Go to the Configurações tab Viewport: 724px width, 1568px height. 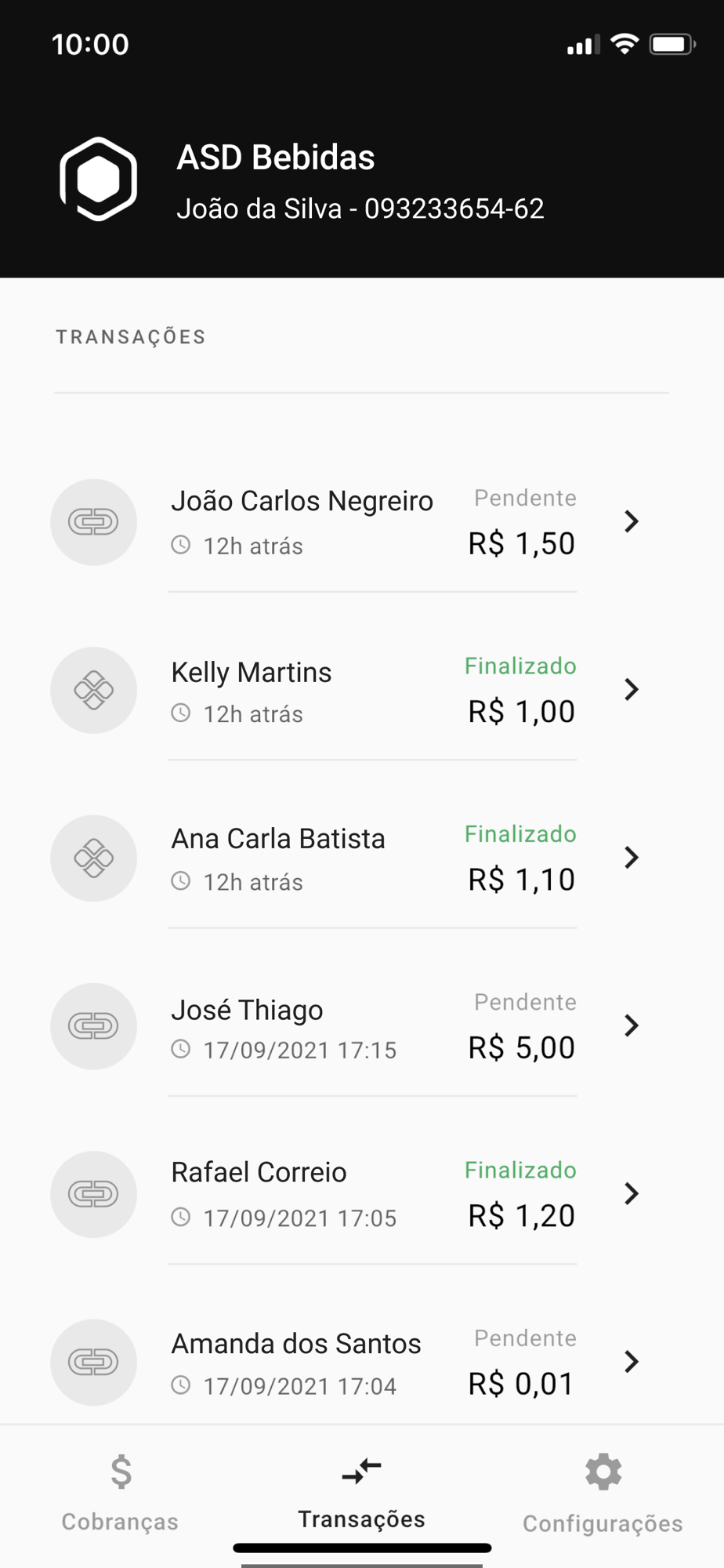(x=603, y=1494)
